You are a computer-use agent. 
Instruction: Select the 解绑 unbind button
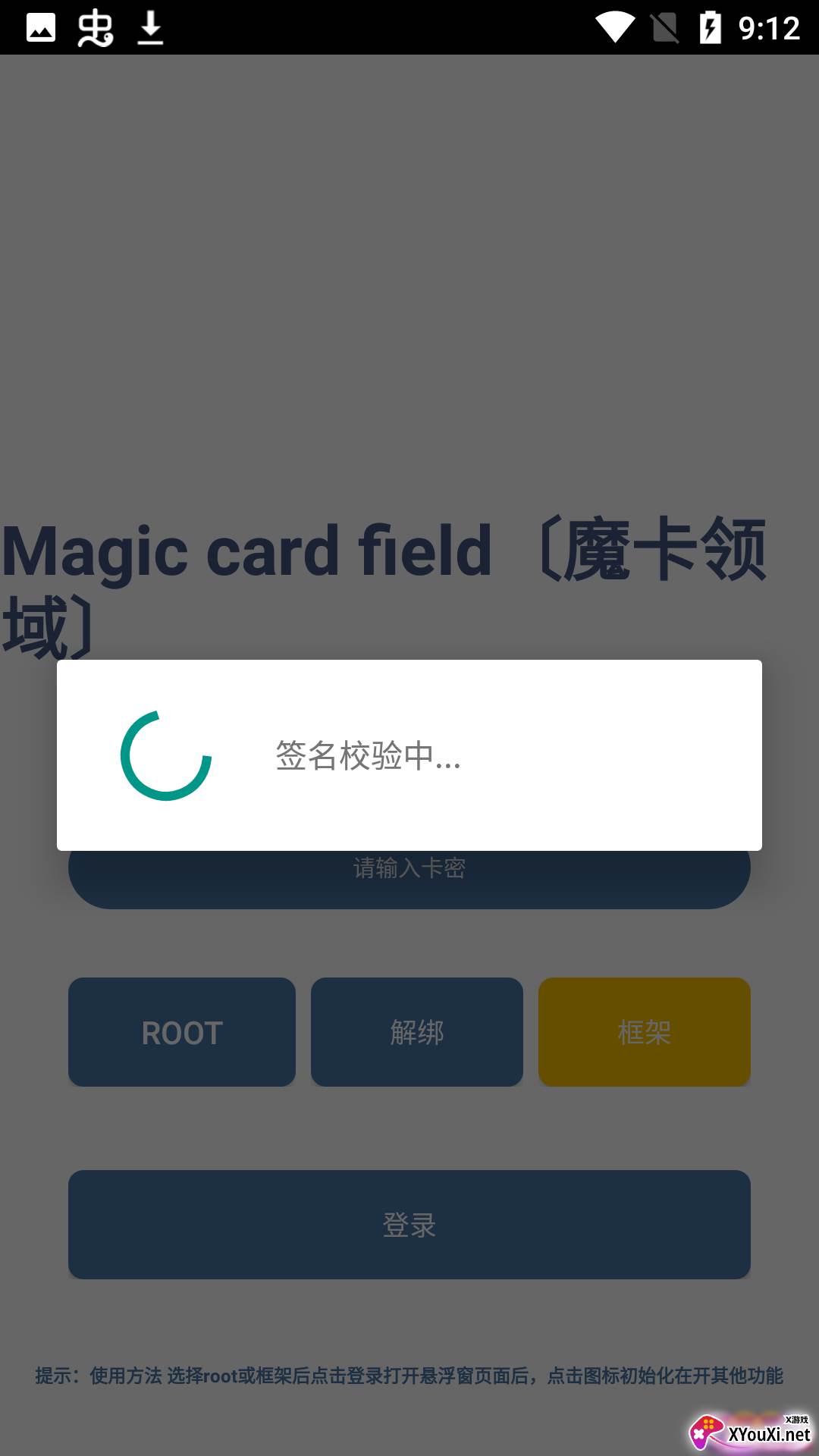tap(417, 1032)
